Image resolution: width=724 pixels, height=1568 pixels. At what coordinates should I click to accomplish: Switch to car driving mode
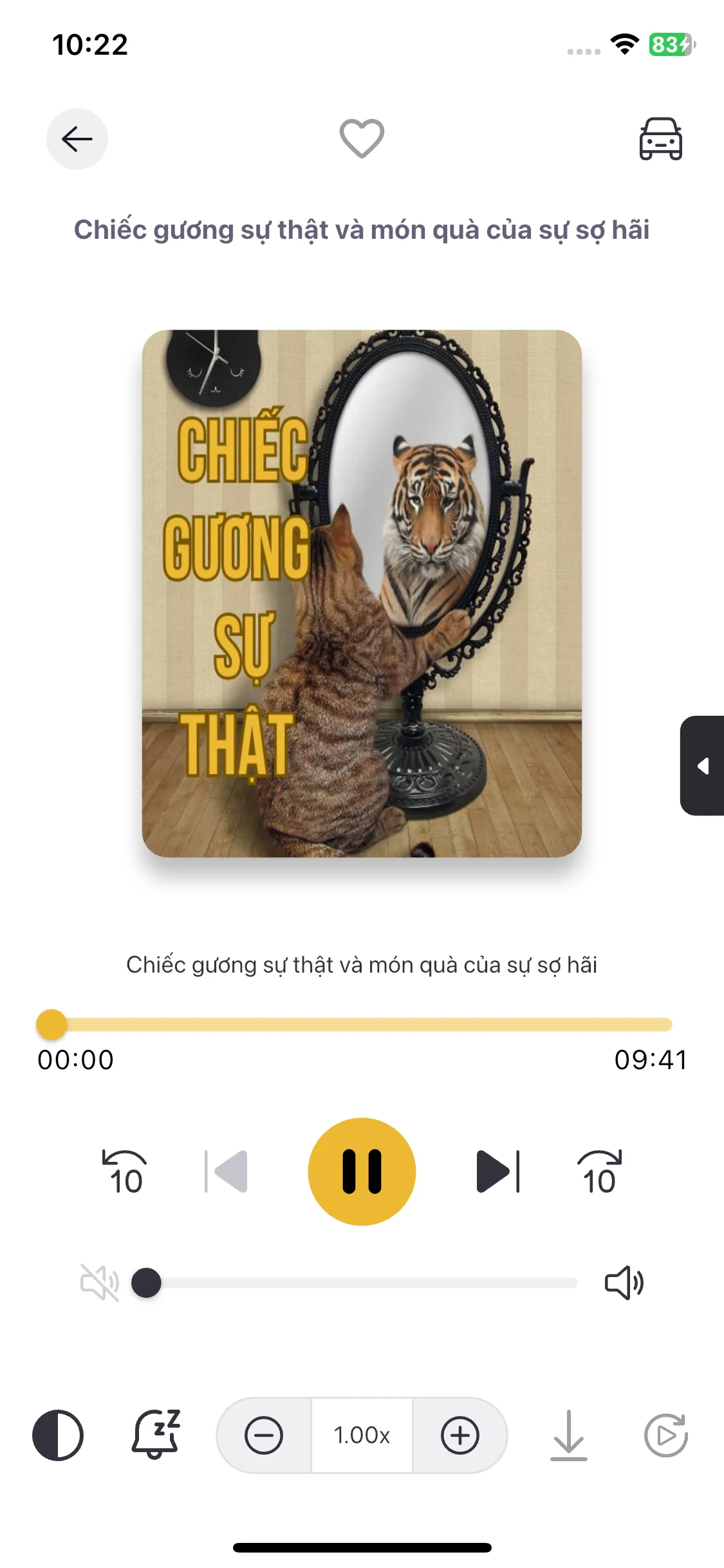[660, 138]
